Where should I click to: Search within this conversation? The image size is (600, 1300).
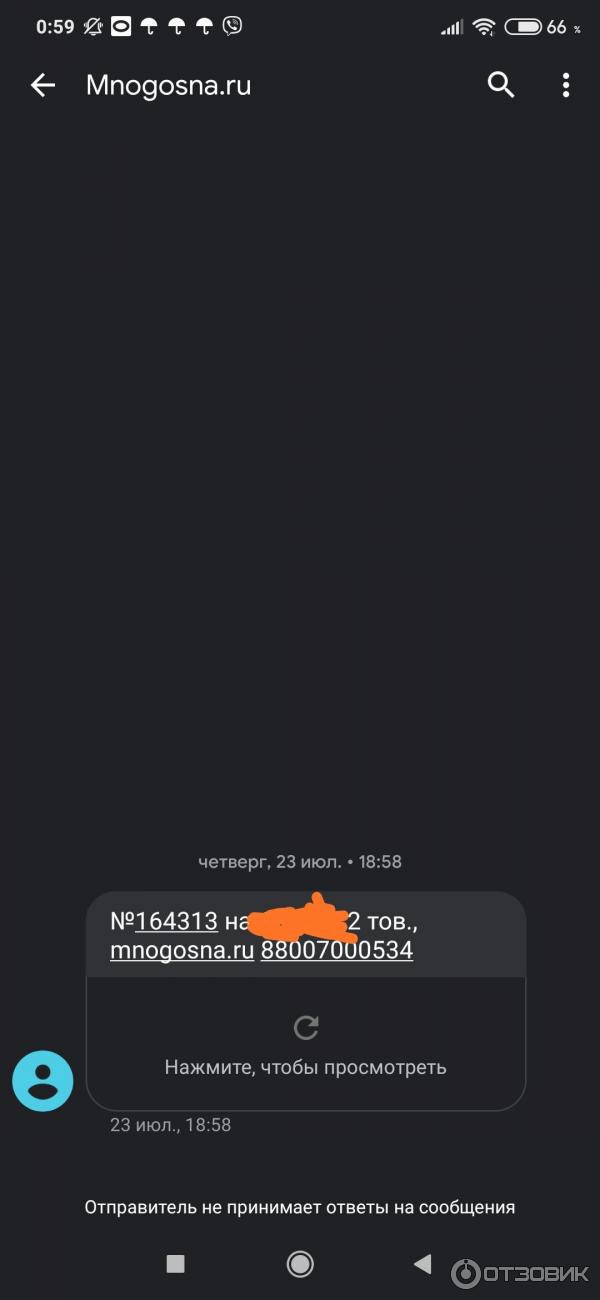pos(501,86)
